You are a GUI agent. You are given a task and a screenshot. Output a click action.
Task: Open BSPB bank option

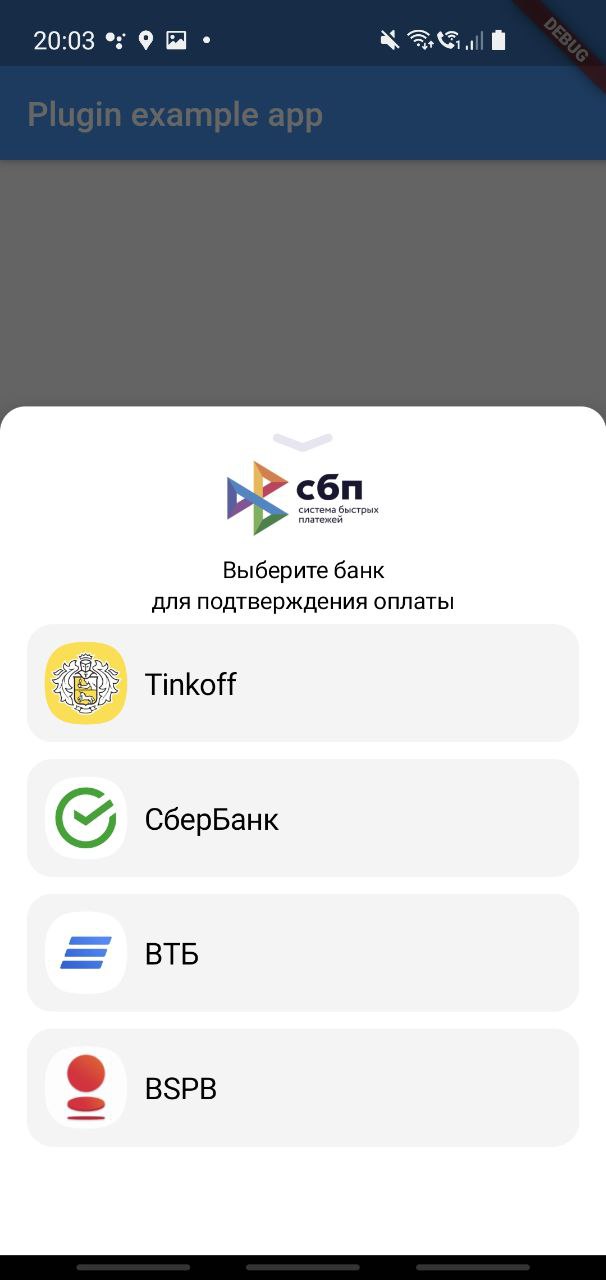(x=303, y=1088)
